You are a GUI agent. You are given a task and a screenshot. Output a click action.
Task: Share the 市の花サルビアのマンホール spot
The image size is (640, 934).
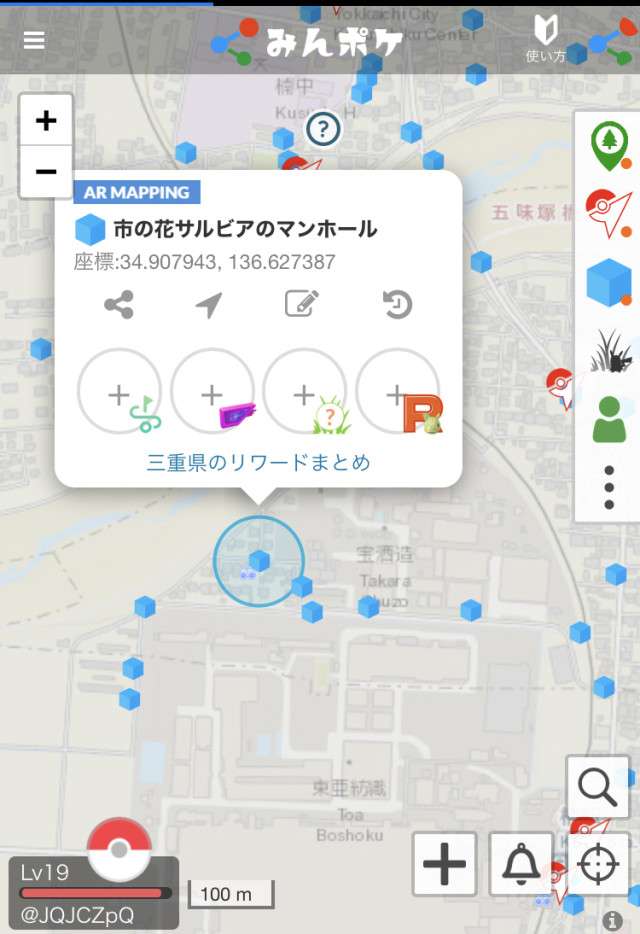(119, 305)
